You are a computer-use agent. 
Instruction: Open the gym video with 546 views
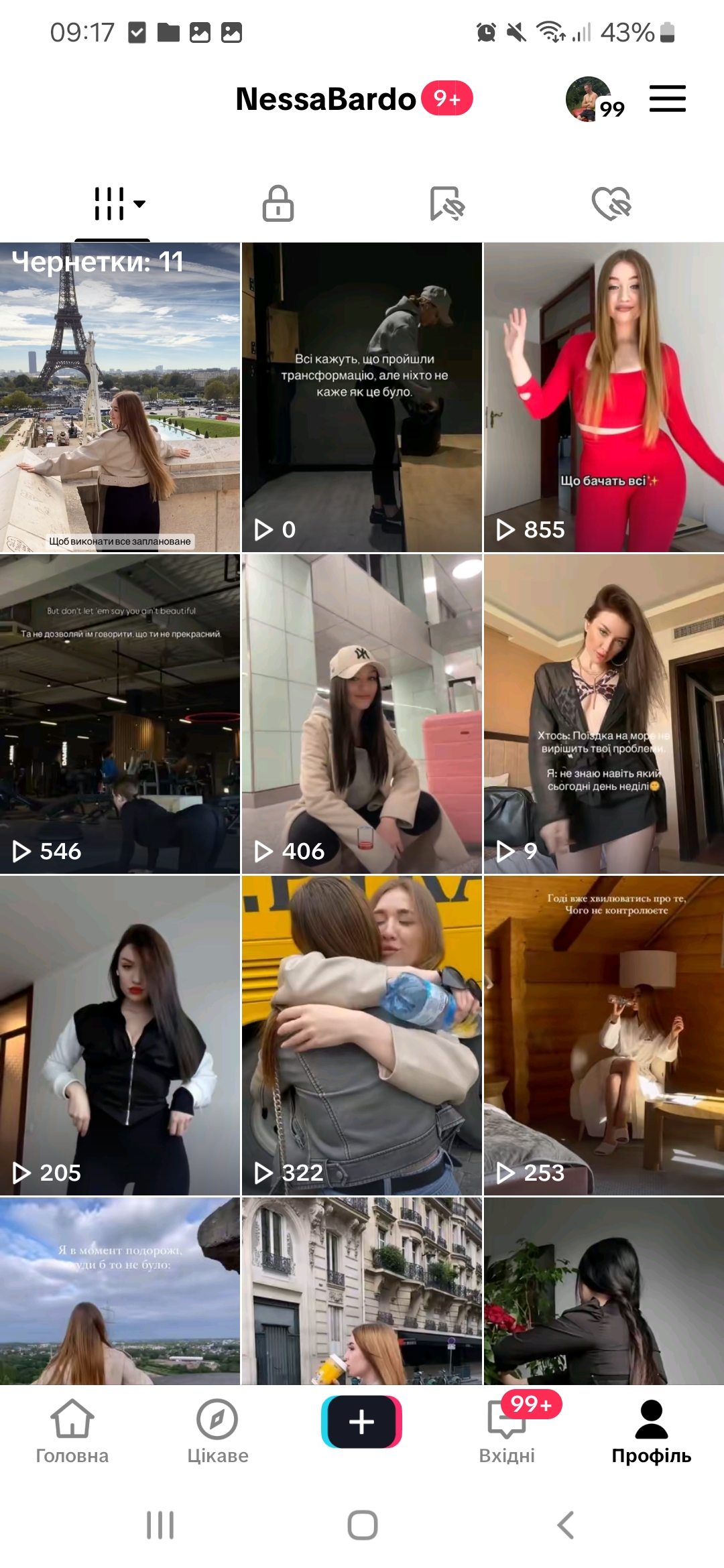click(x=120, y=714)
